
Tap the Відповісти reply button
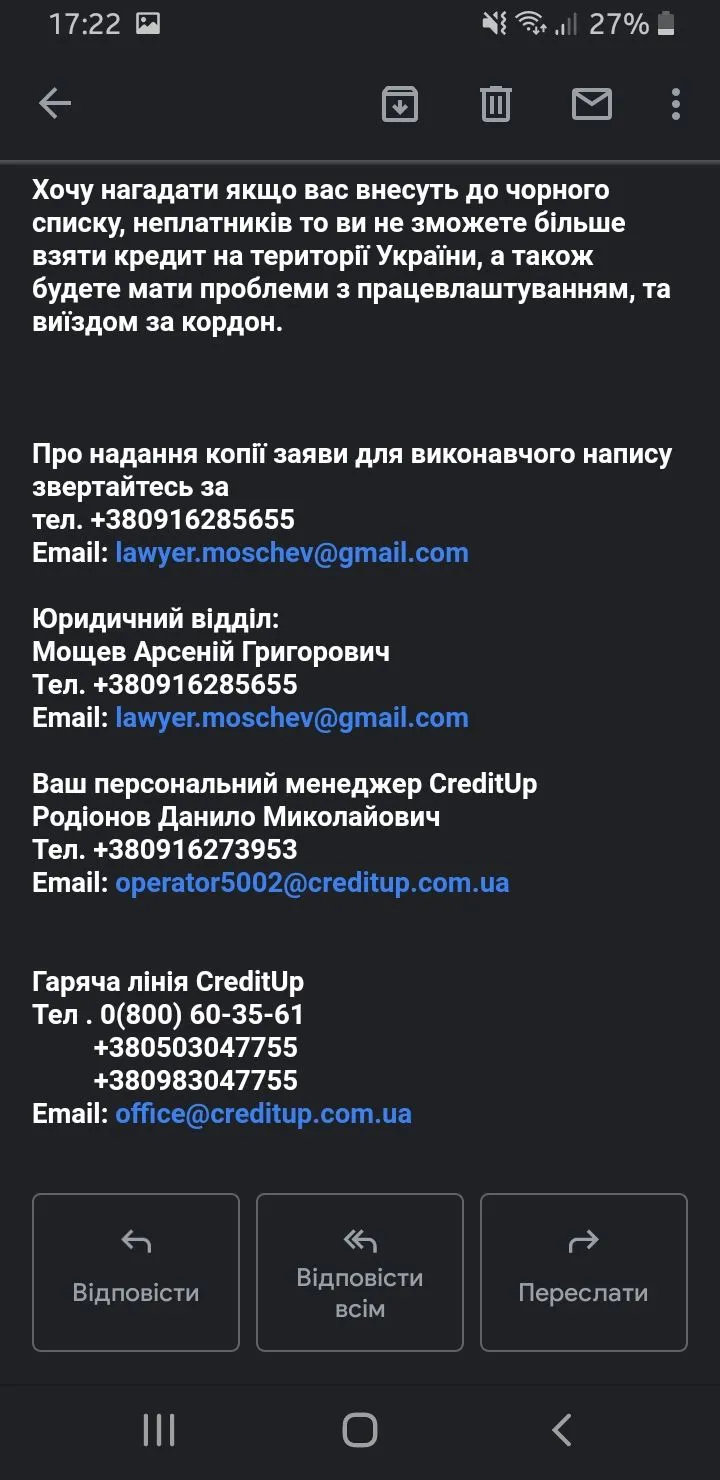136,1272
